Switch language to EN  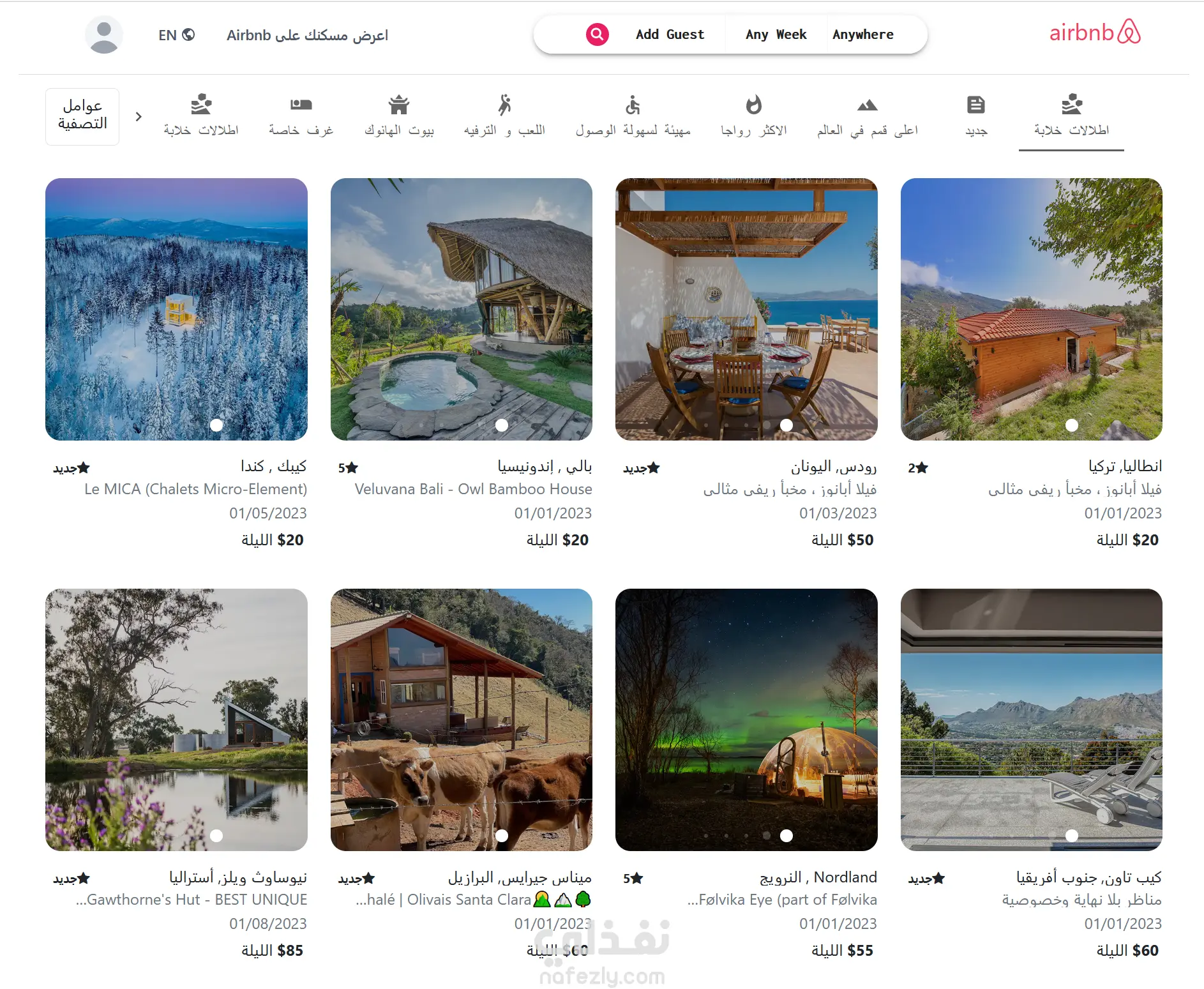(176, 35)
